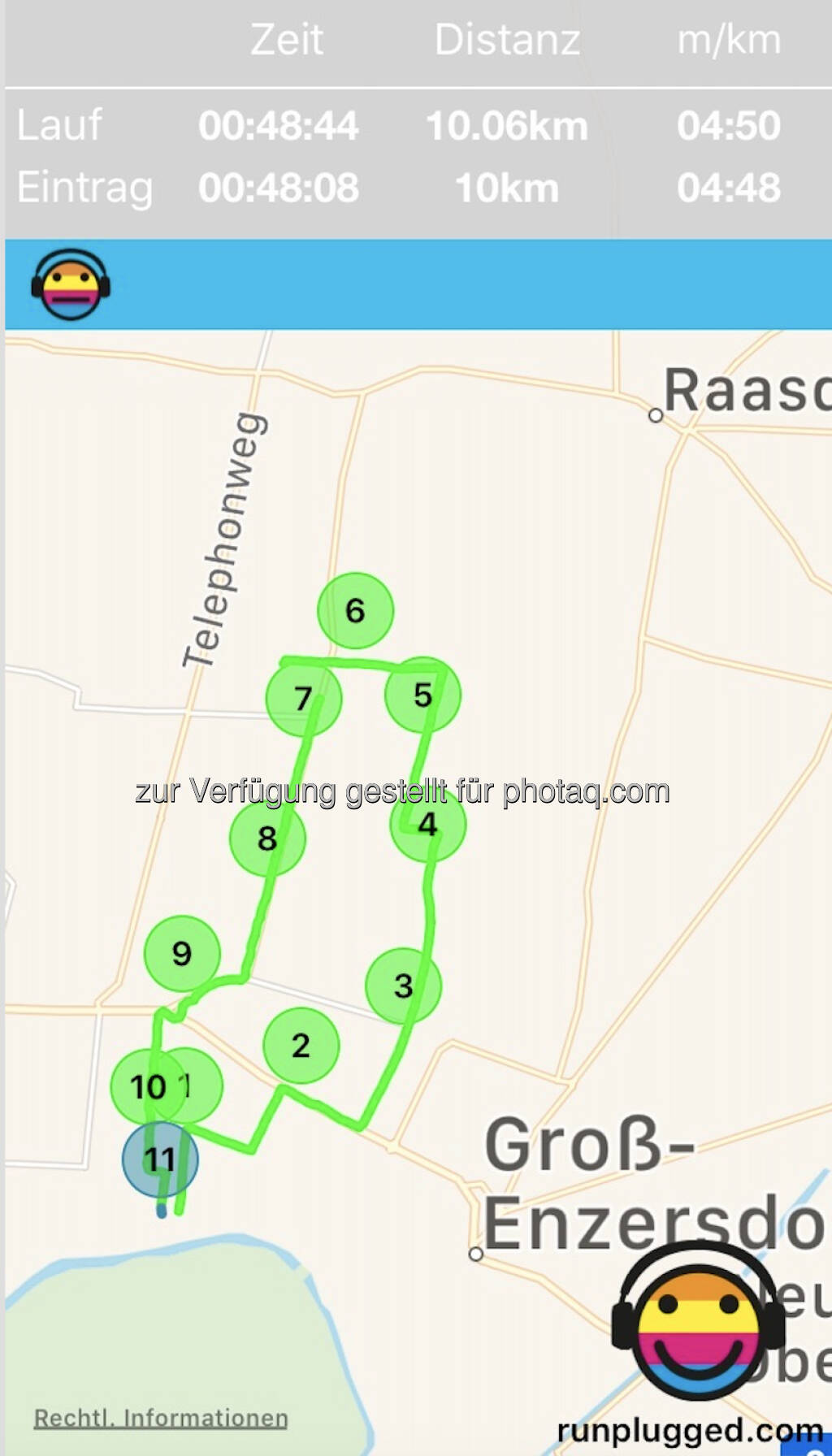Tap kilometer marker 3 on the route
The width and height of the screenshot is (832, 1456).
click(x=403, y=986)
